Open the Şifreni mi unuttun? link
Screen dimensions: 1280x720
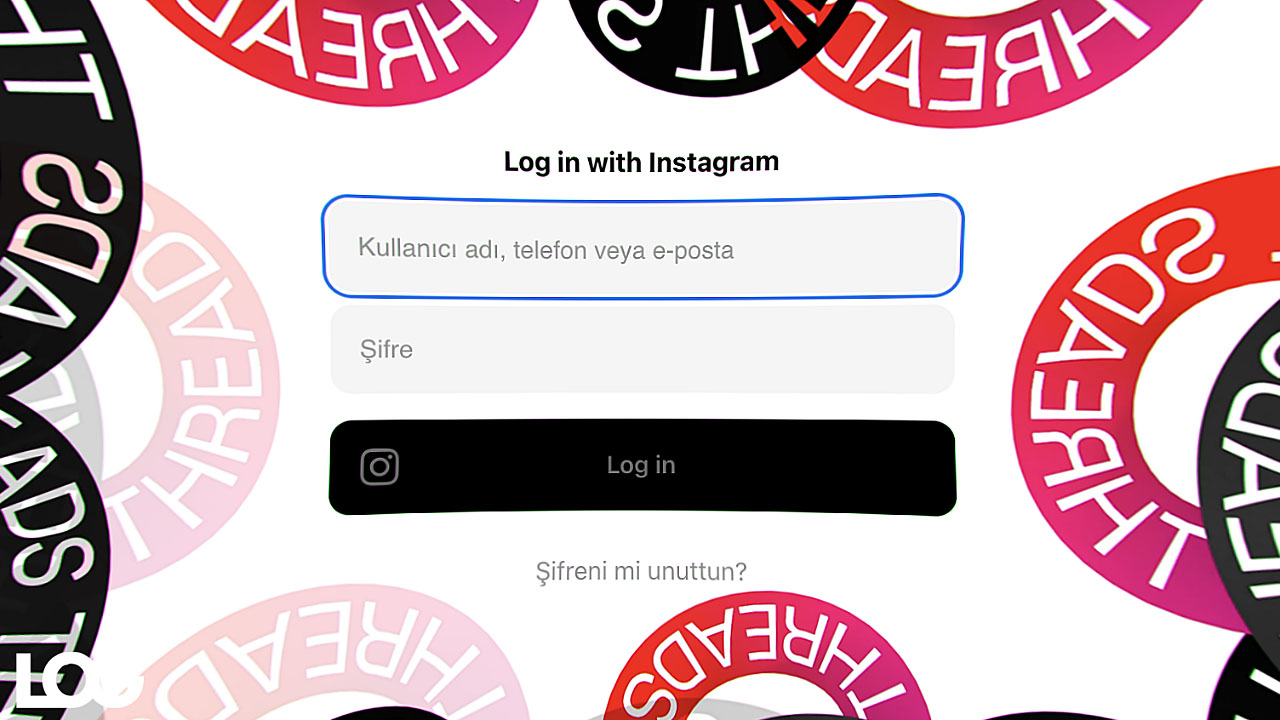tap(641, 571)
